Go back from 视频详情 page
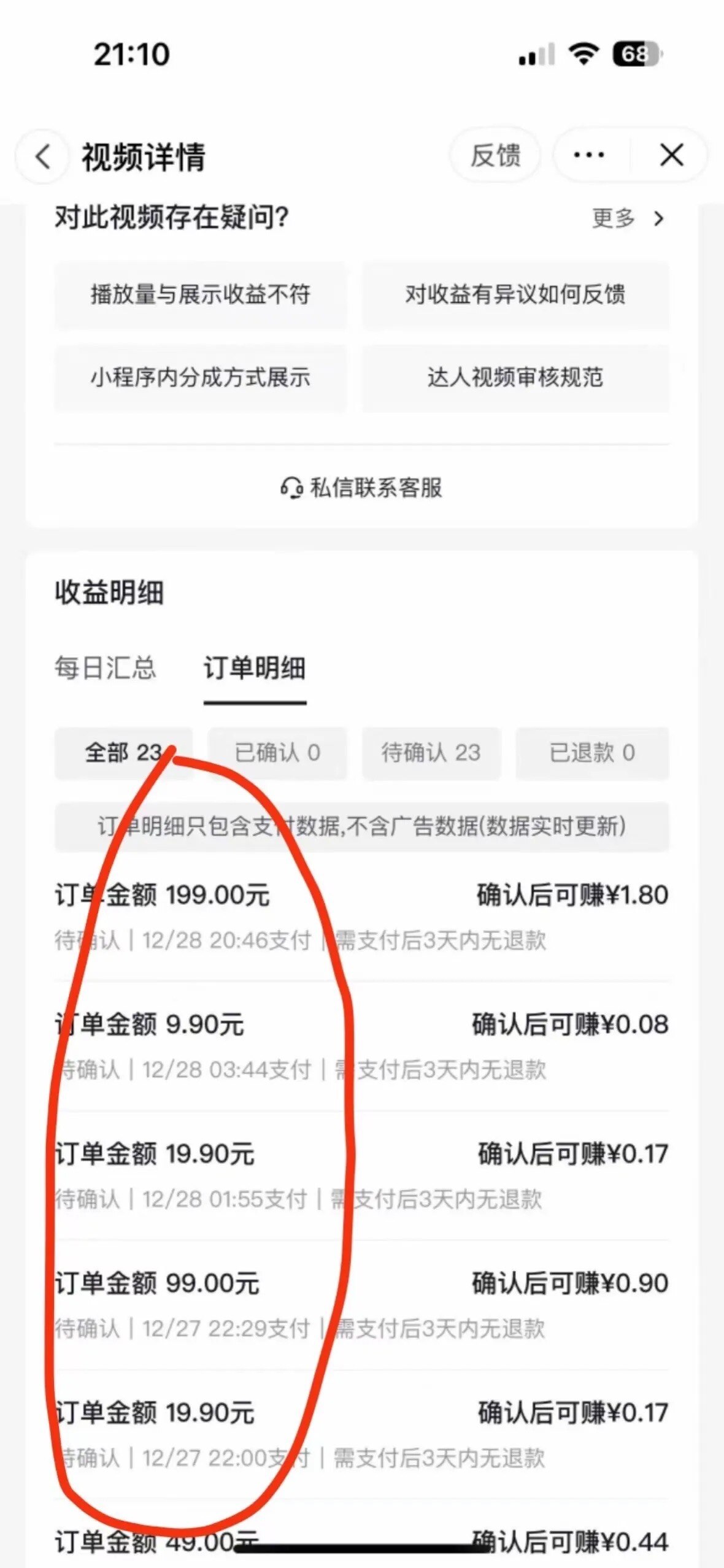The width and height of the screenshot is (724, 1568). click(x=42, y=156)
